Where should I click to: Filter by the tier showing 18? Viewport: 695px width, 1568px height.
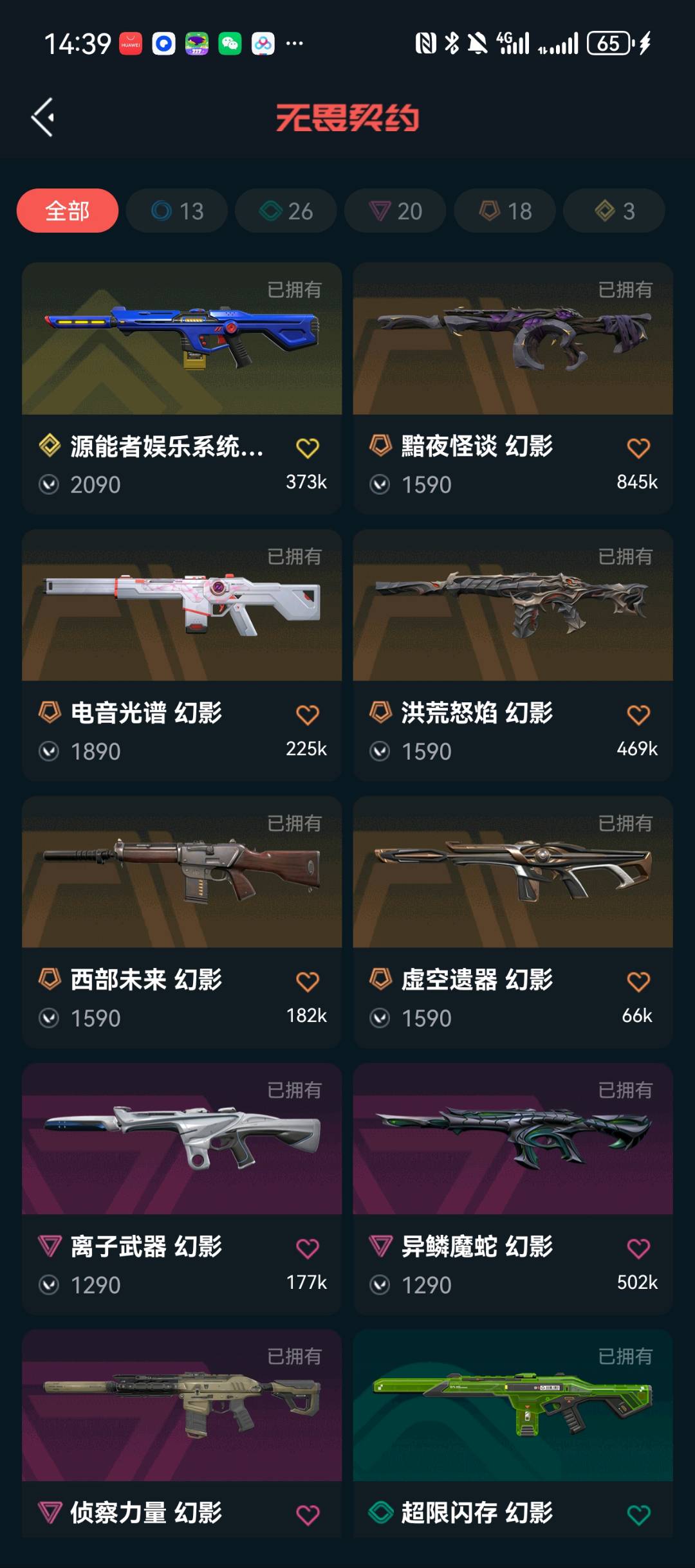point(505,210)
